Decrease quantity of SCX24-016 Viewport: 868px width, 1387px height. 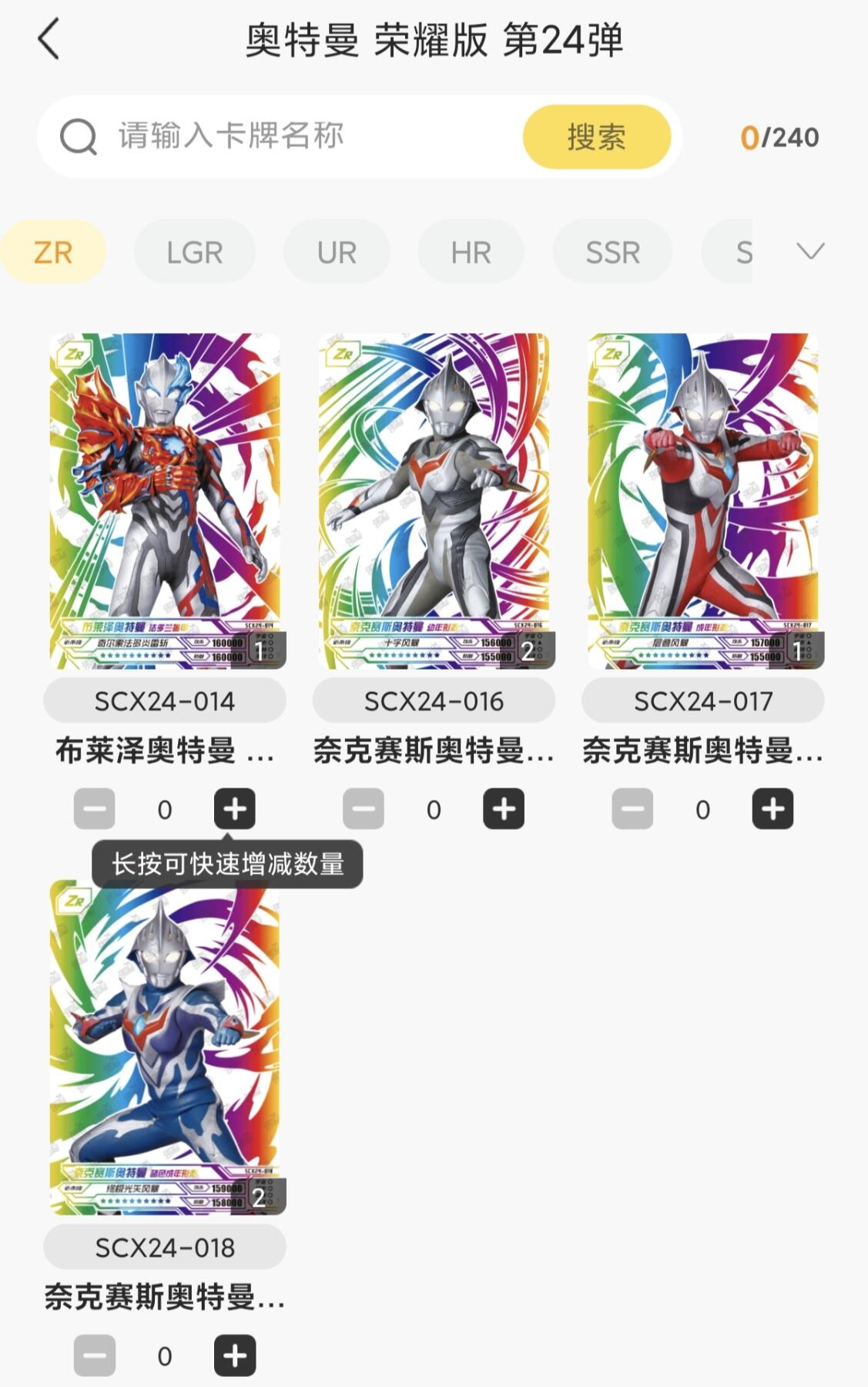pos(364,809)
